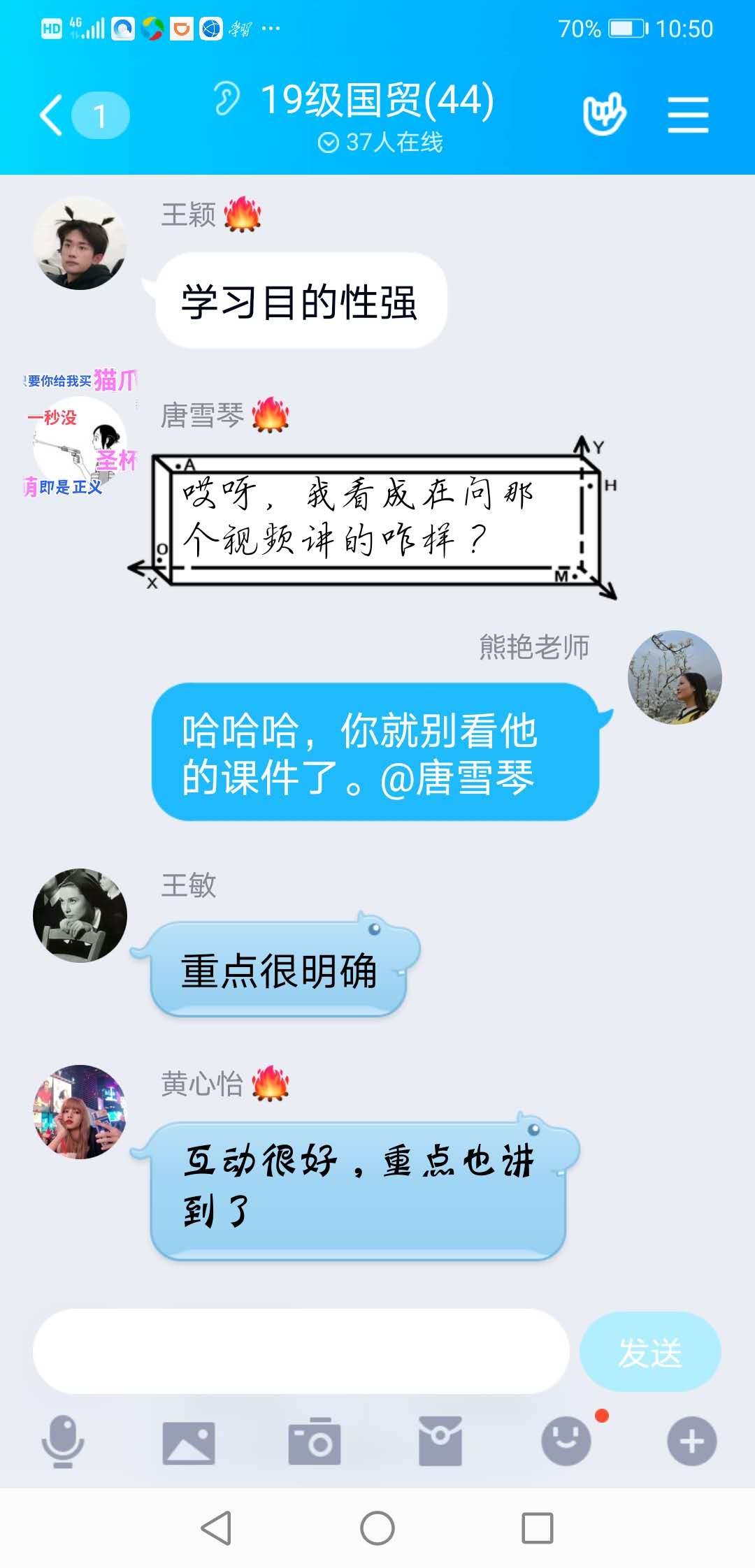Send a red packet envelope

coord(440,1441)
